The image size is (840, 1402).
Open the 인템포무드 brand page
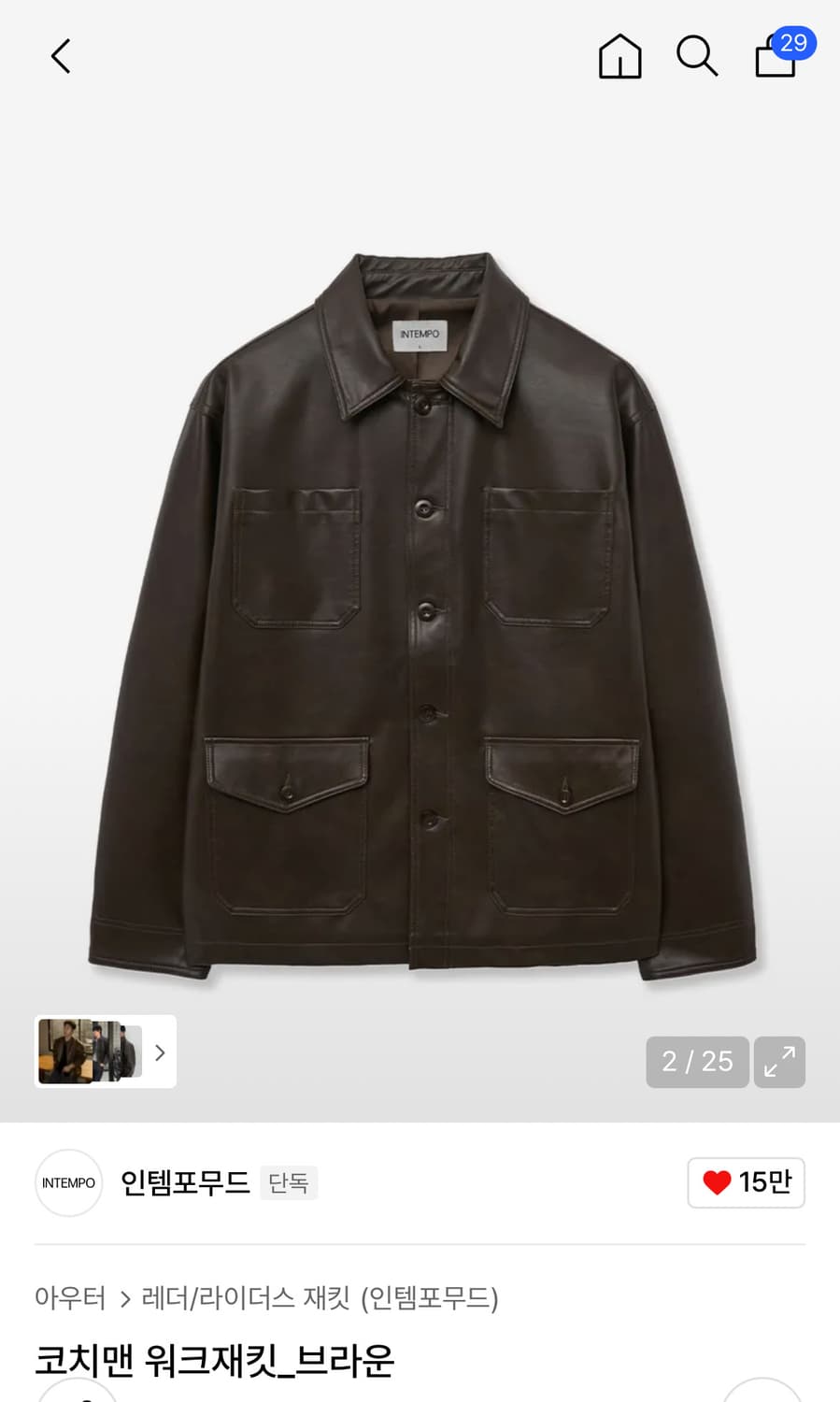tap(185, 1182)
